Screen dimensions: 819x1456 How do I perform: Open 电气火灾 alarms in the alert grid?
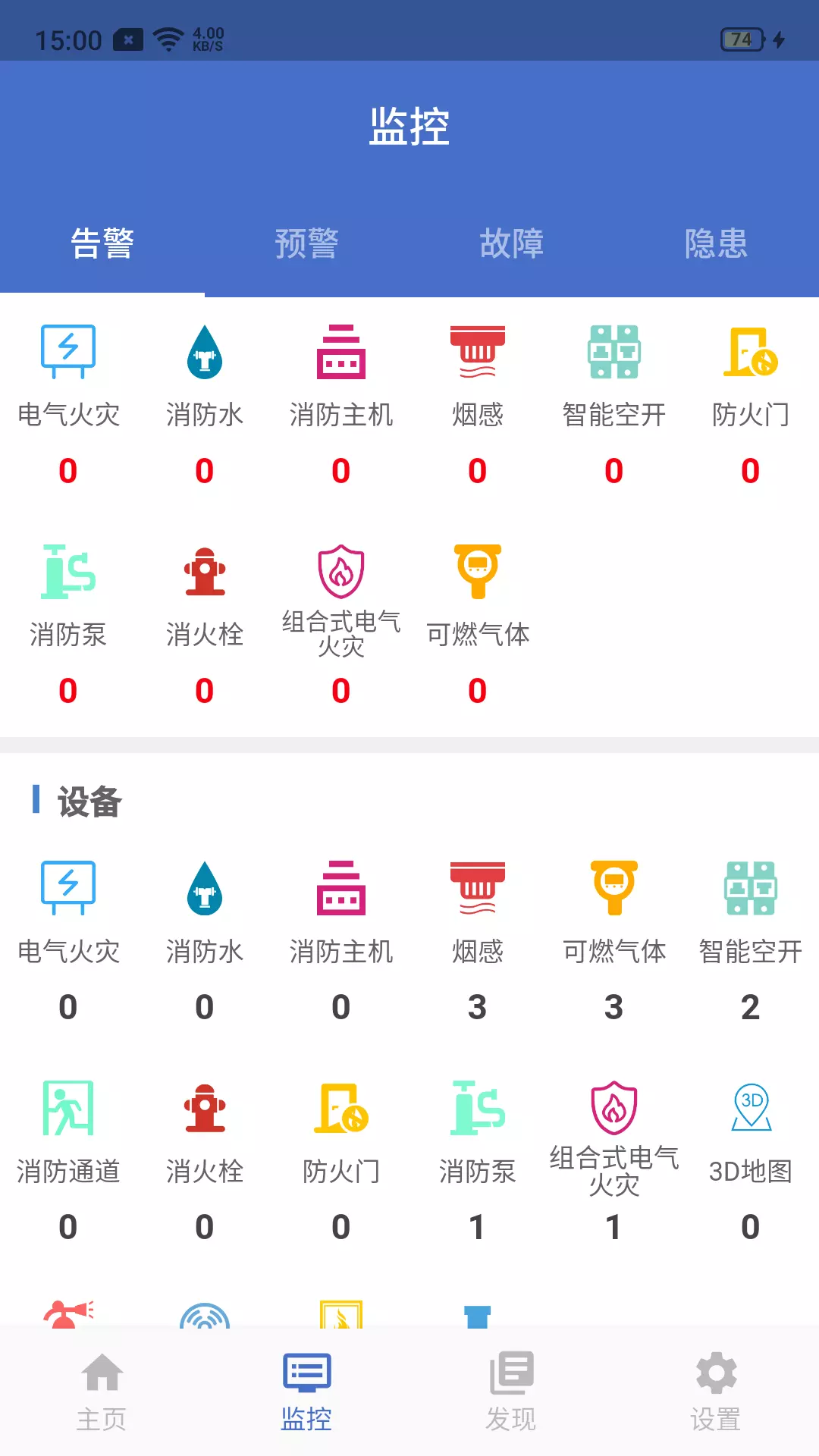coord(68,406)
